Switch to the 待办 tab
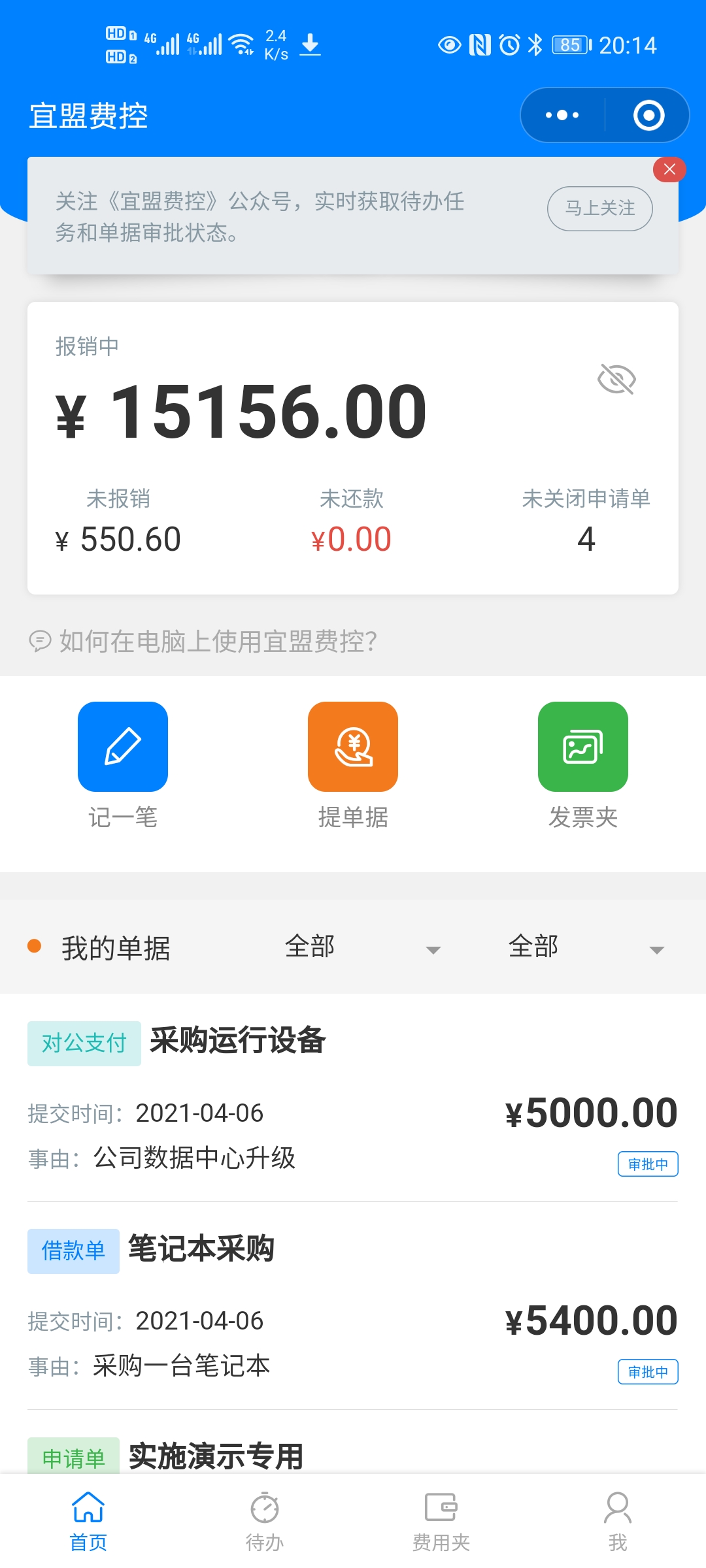The image size is (706, 1568). 265,1521
